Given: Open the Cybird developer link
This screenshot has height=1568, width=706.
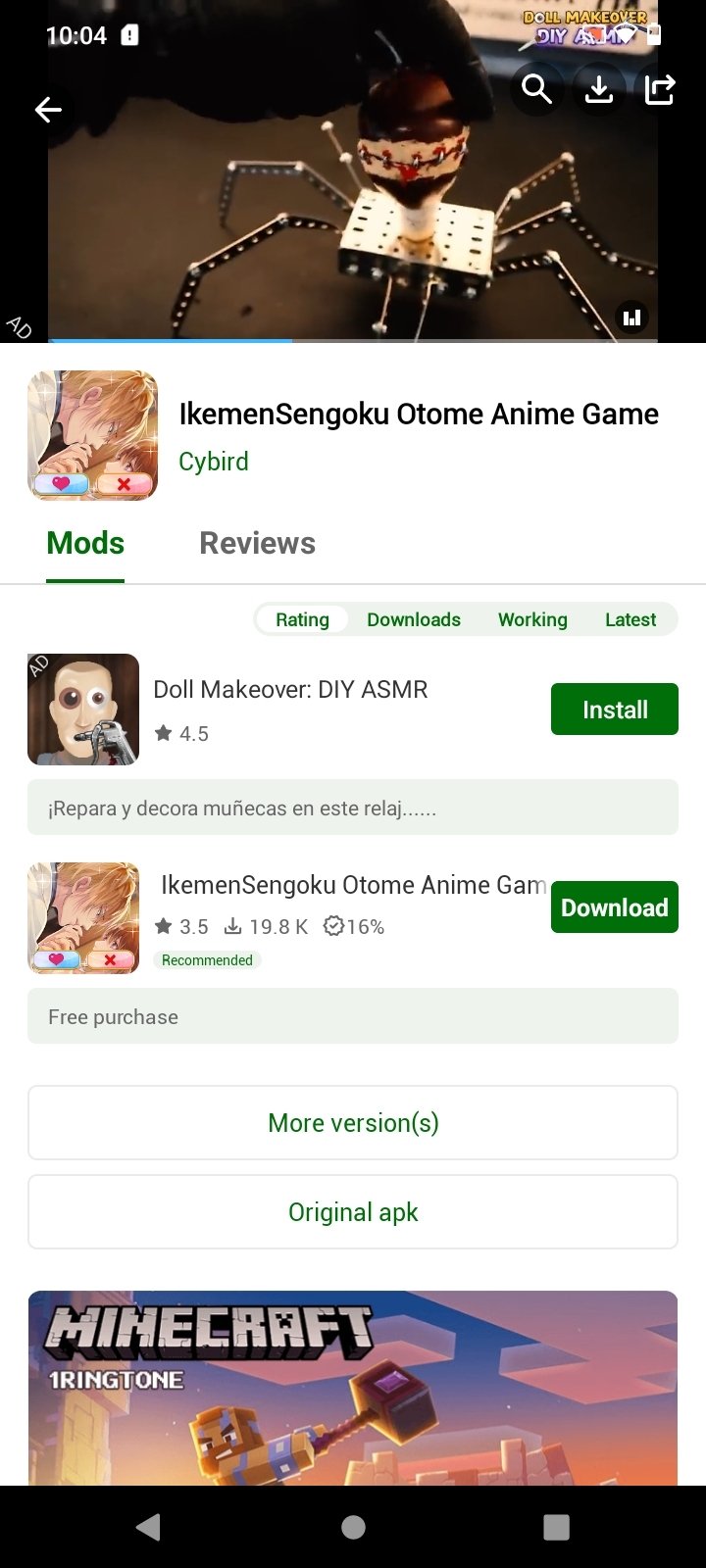Looking at the screenshot, I should [x=214, y=462].
